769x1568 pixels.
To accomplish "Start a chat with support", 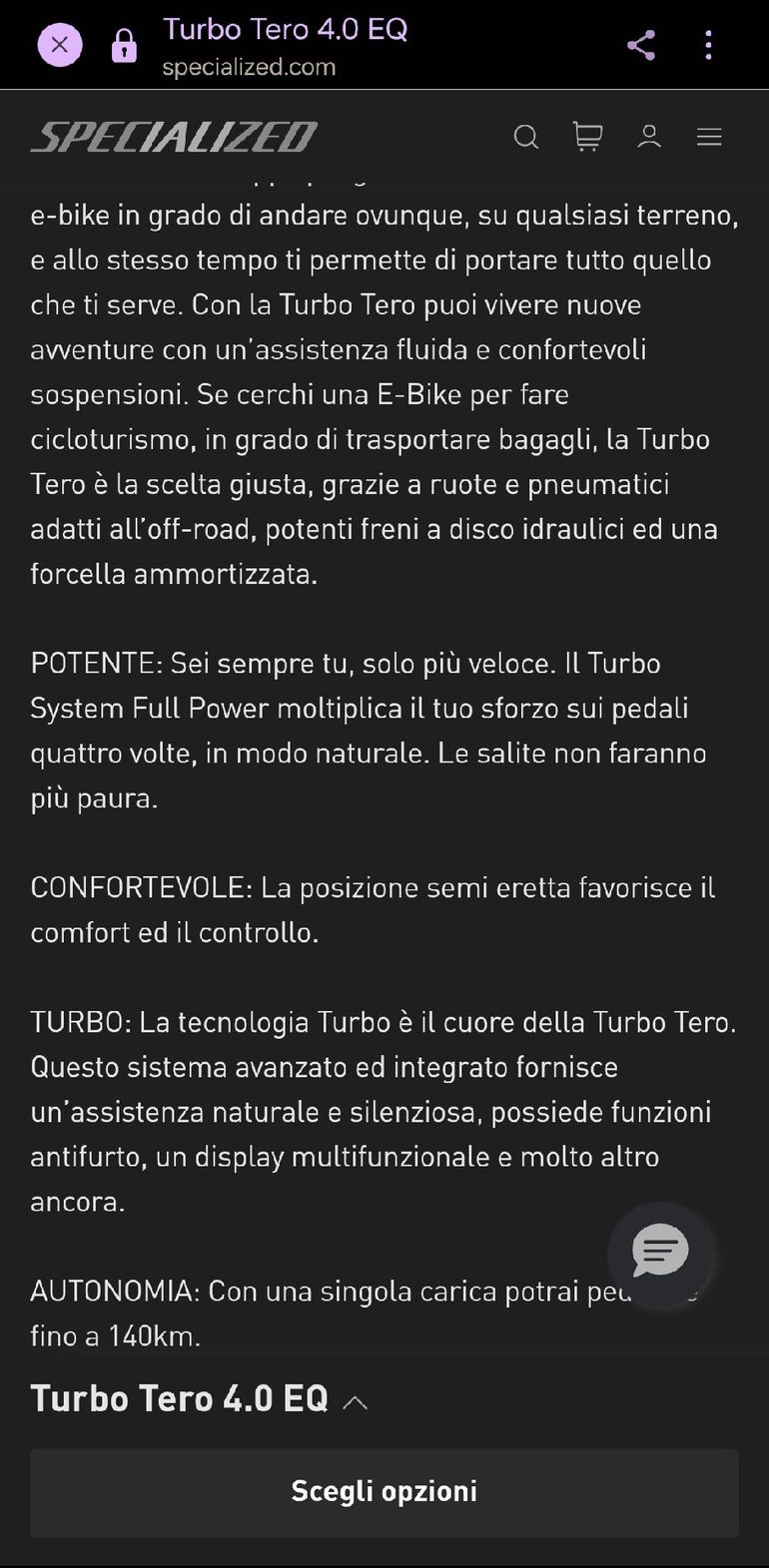I will [x=660, y=1251].
